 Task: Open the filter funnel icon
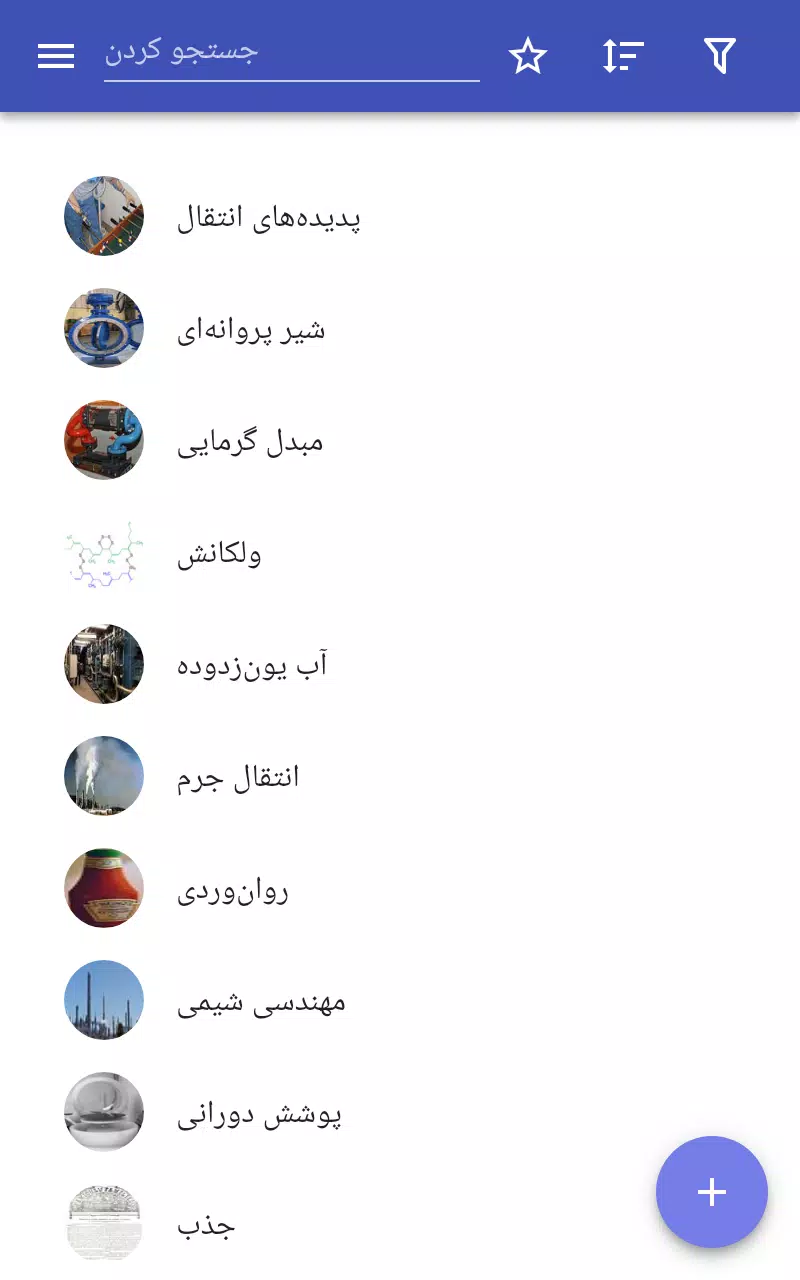pyautogui.click(x=720, y=56)
